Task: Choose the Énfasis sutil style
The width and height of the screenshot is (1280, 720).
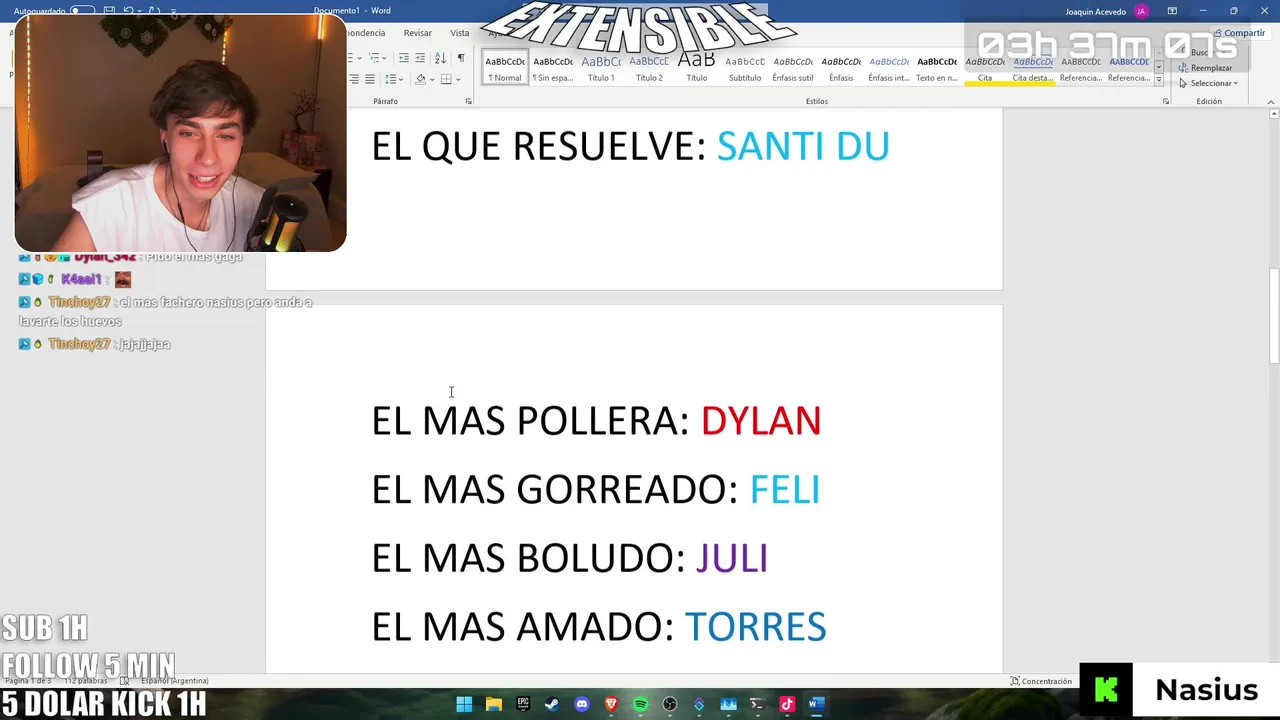Action: 793,68
